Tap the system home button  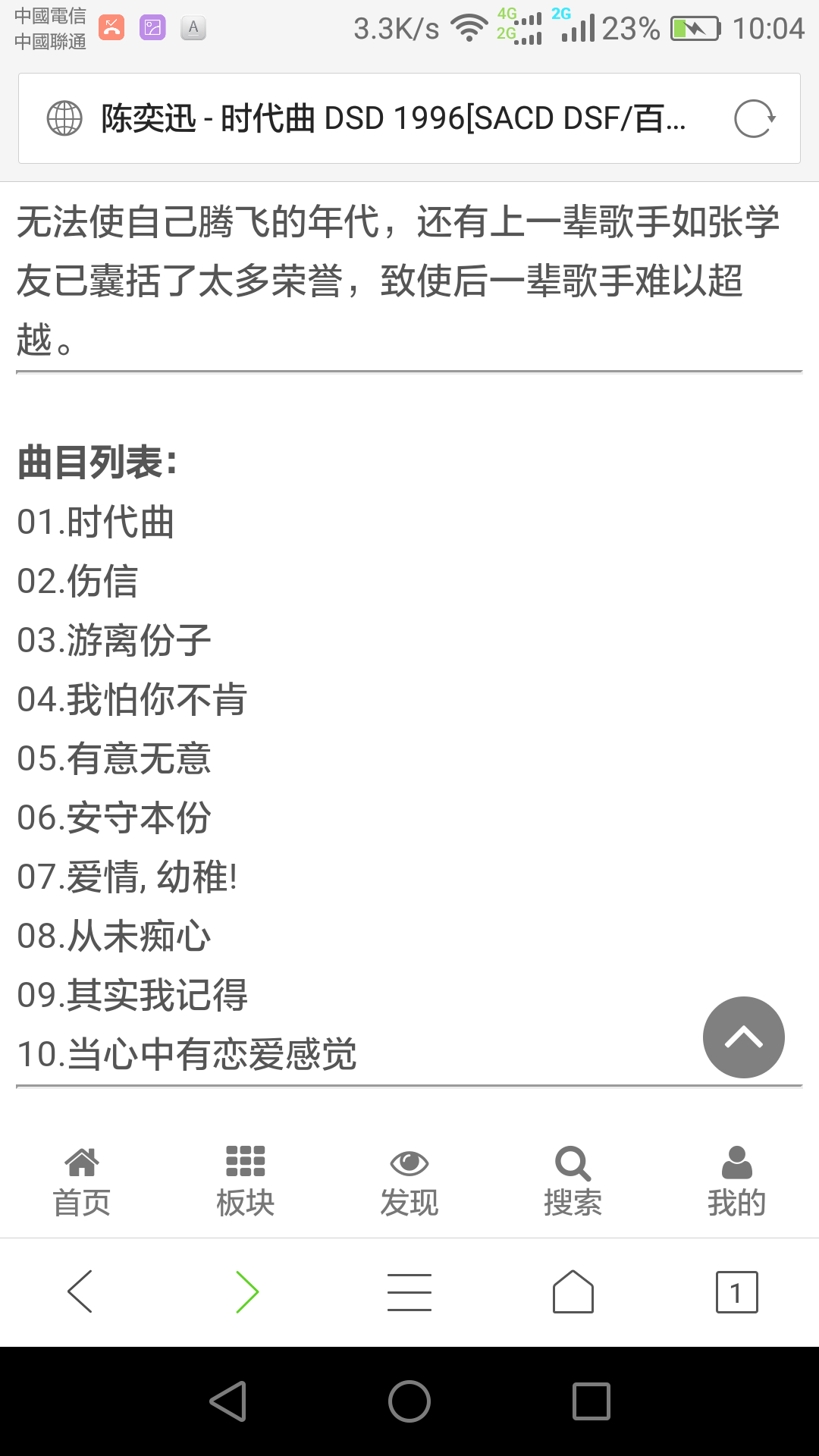(x=409, y=1401)
